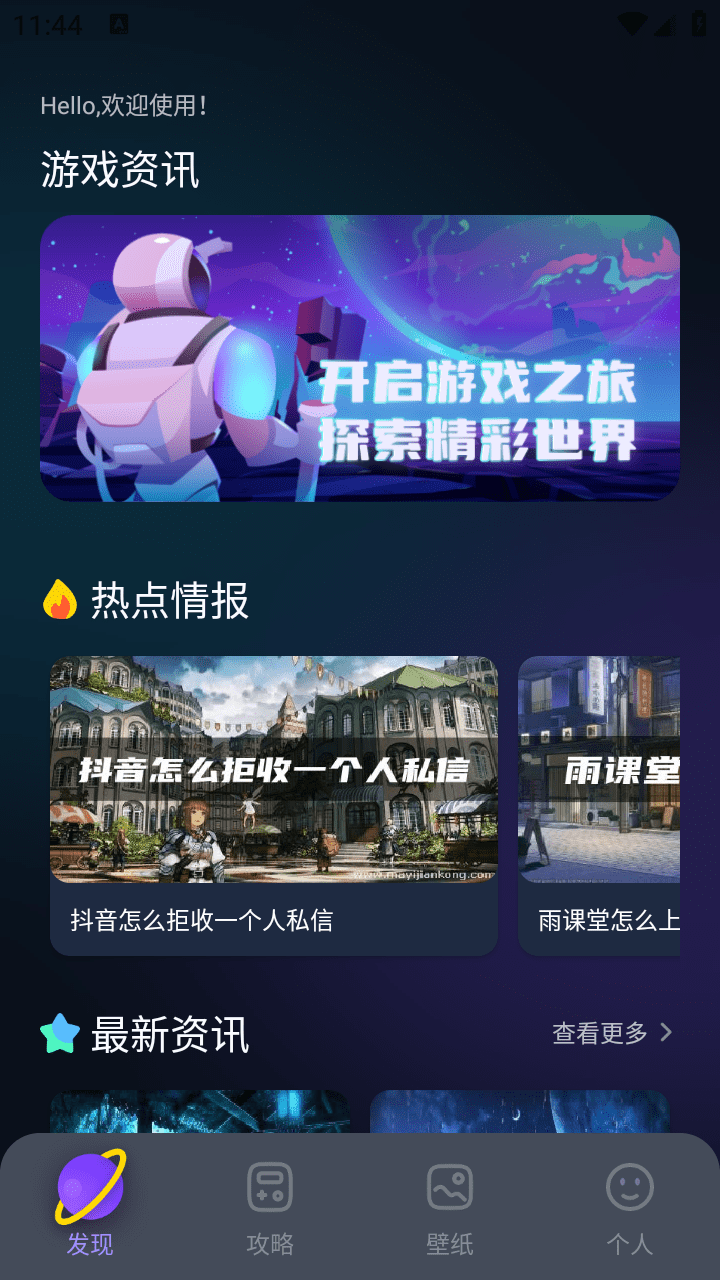Tap the 攻略 strategy icon in bottom bar
The image size is (720, 1280).
click(x=270, y=1185)
